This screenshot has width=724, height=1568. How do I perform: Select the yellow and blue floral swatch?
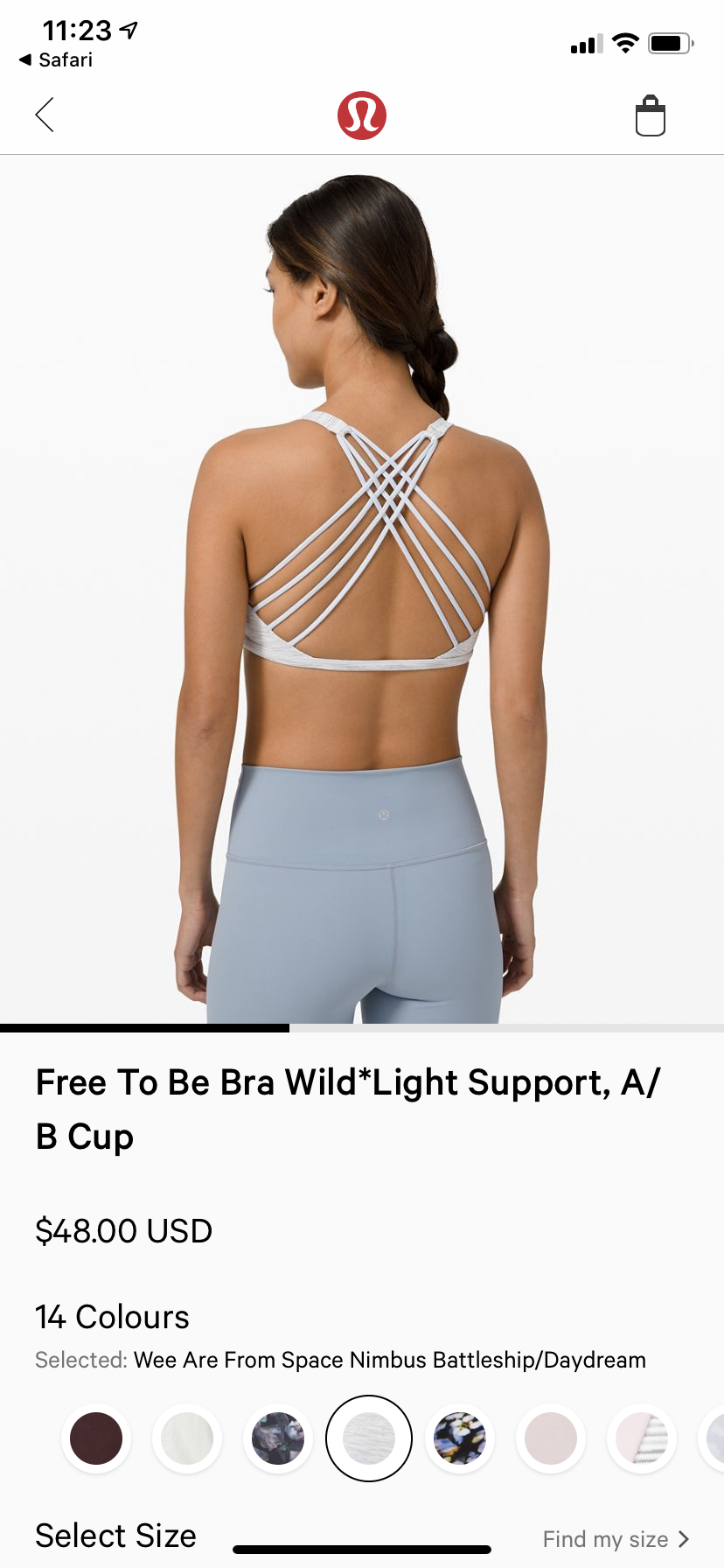(460, 1438)
